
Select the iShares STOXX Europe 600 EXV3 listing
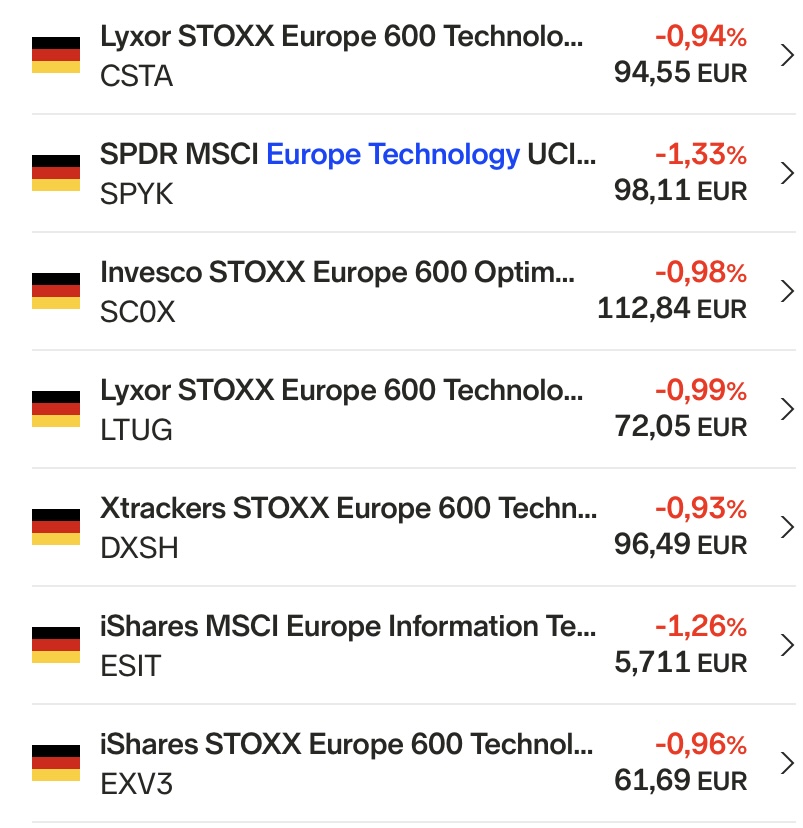click(340, 764)
